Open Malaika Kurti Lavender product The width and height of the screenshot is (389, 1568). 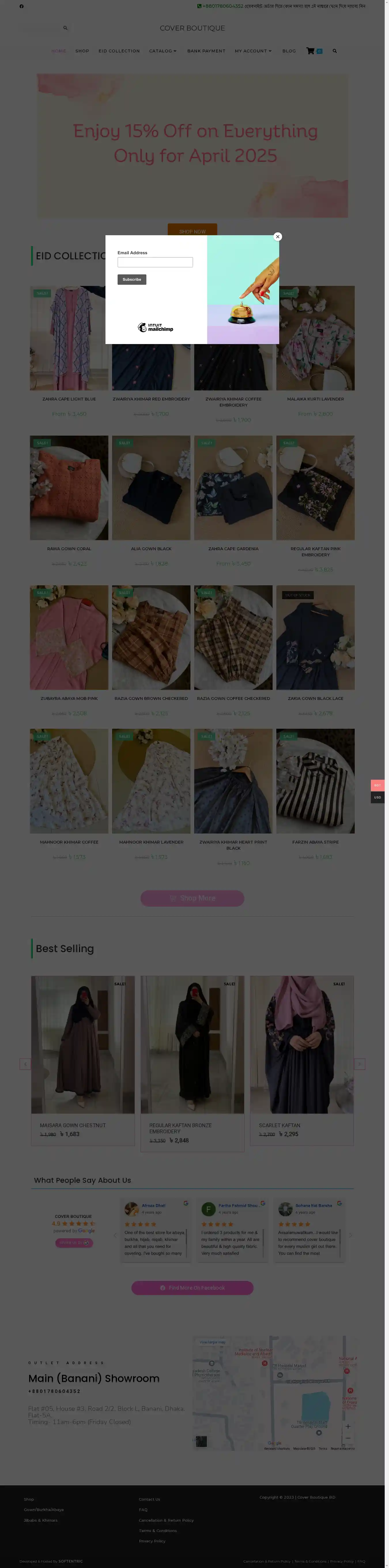tap(315, 399)
